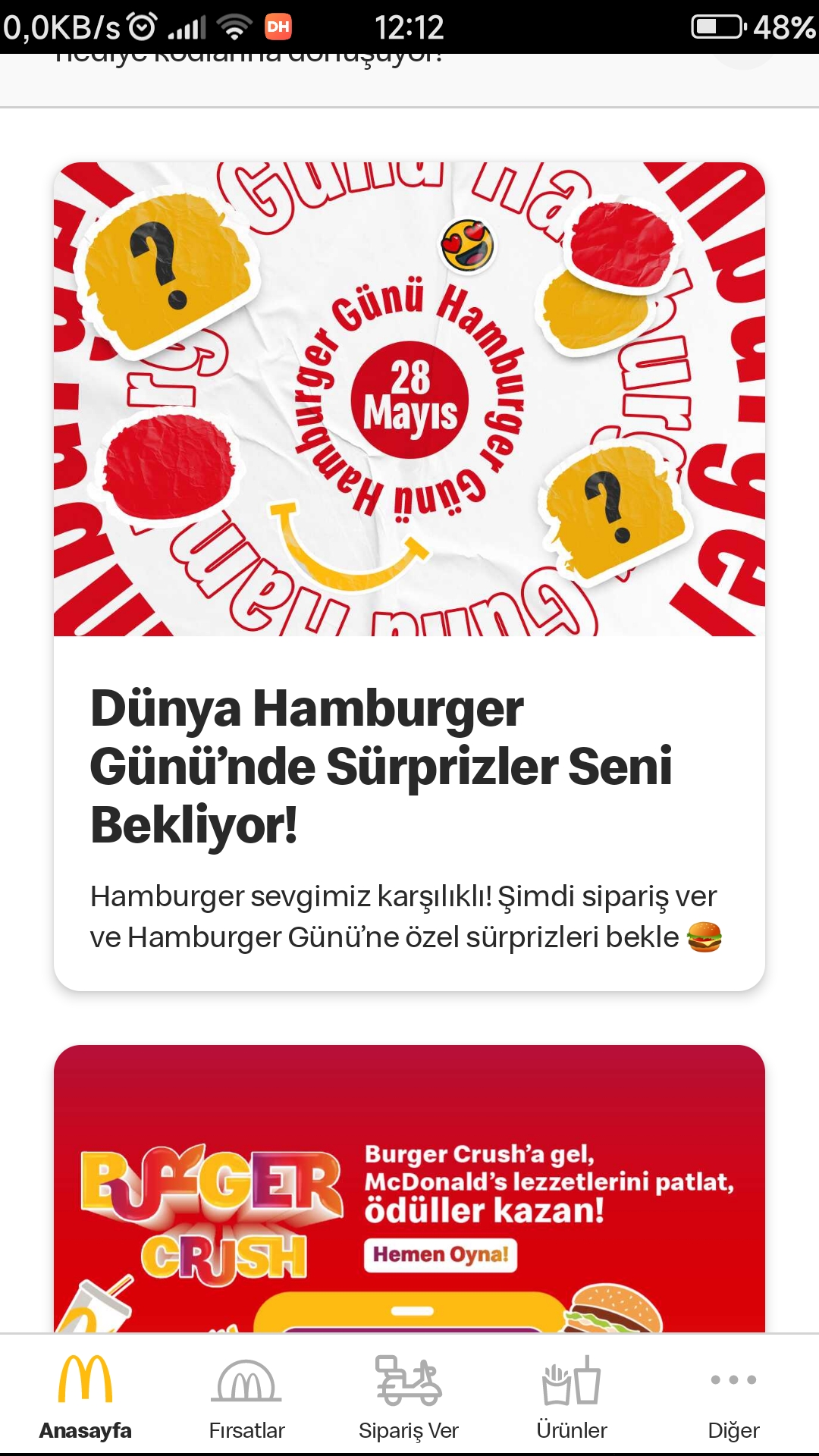Image resolution: width=819 pixels, height=1456 pixels.
Task: Open the Burger Crush game banner
Action: tap(409, 1188)
